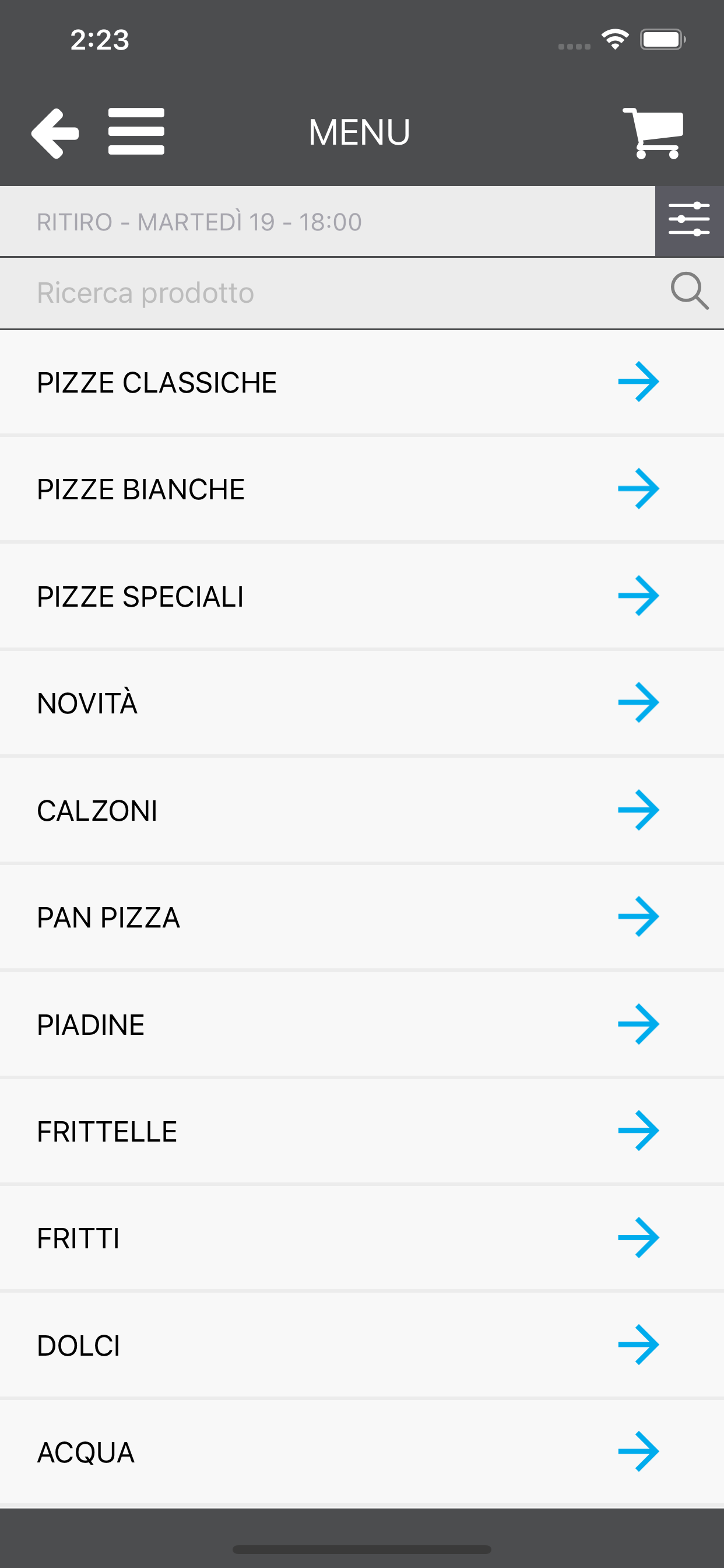Open the Dolci category
Image resolution: width=724 pixels, height=1568 pixels.
pos(362,1345)
